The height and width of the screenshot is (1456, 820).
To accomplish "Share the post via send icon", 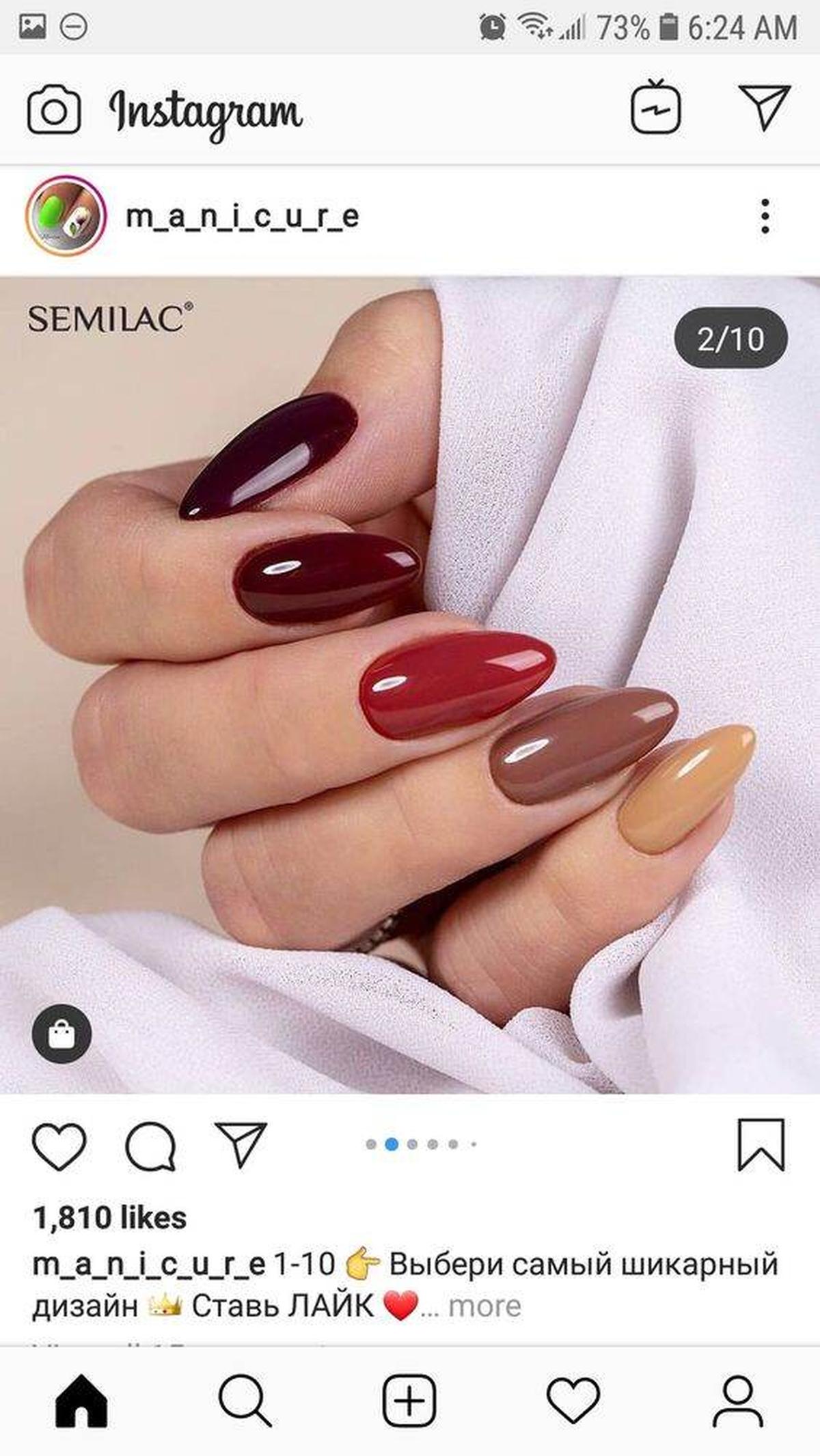I will tap(241, 1144).
